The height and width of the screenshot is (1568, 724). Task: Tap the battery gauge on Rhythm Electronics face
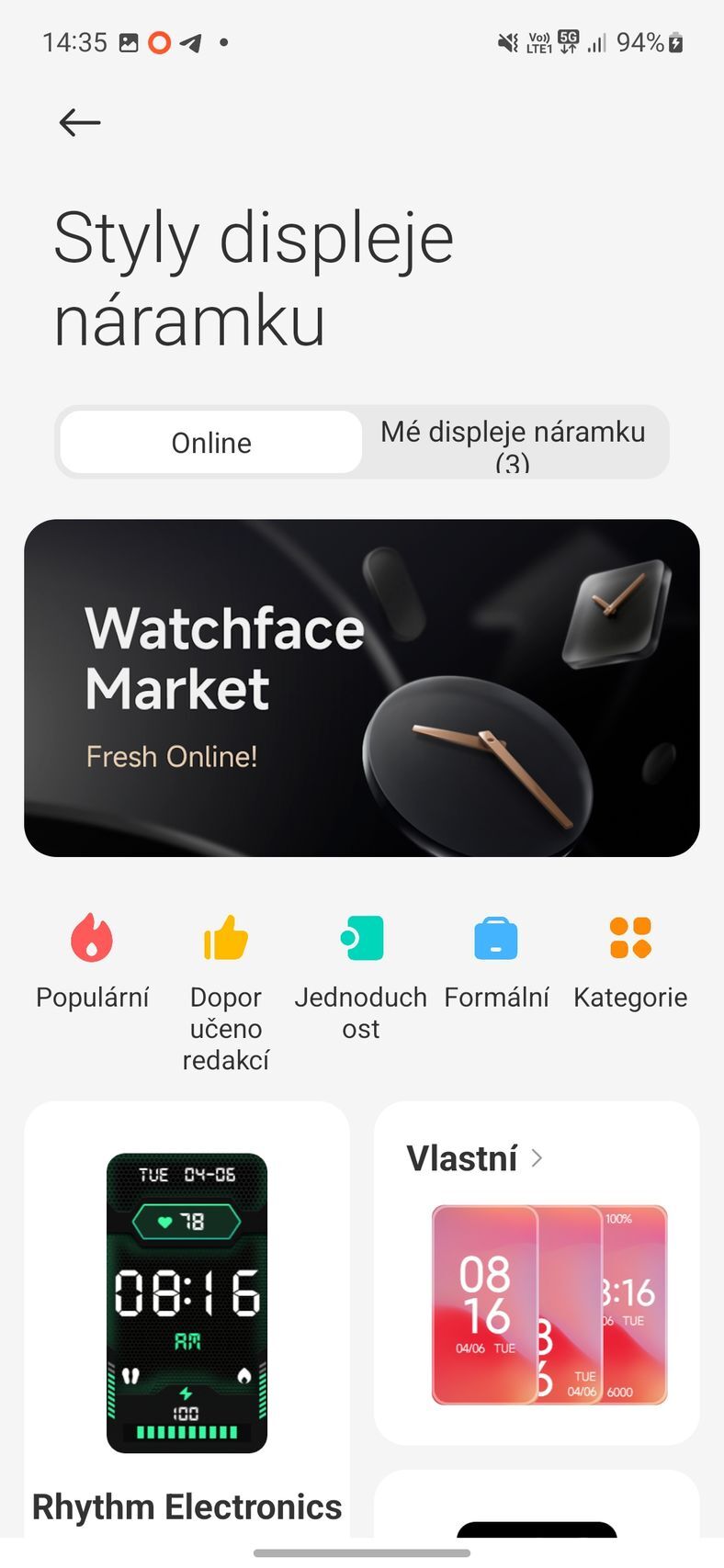(x=186, y=1433)
